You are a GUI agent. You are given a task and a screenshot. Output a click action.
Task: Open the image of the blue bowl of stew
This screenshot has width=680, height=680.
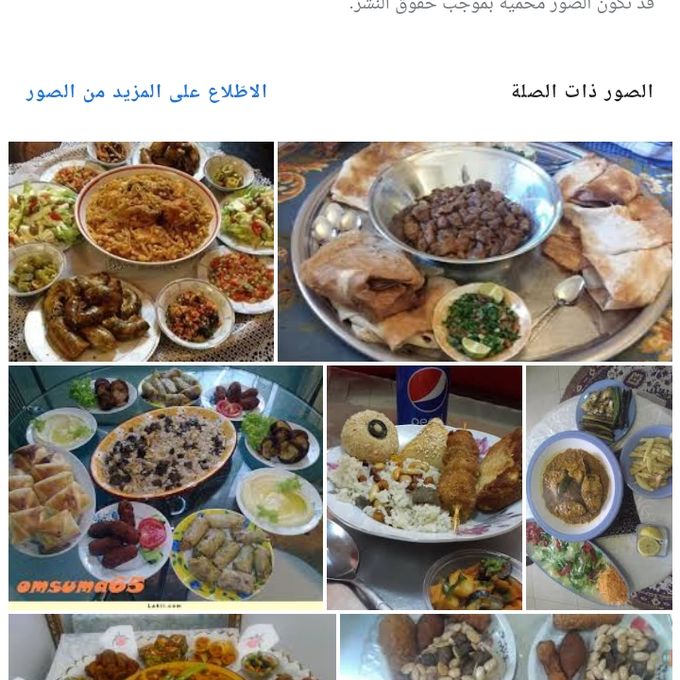pos(598,487)
